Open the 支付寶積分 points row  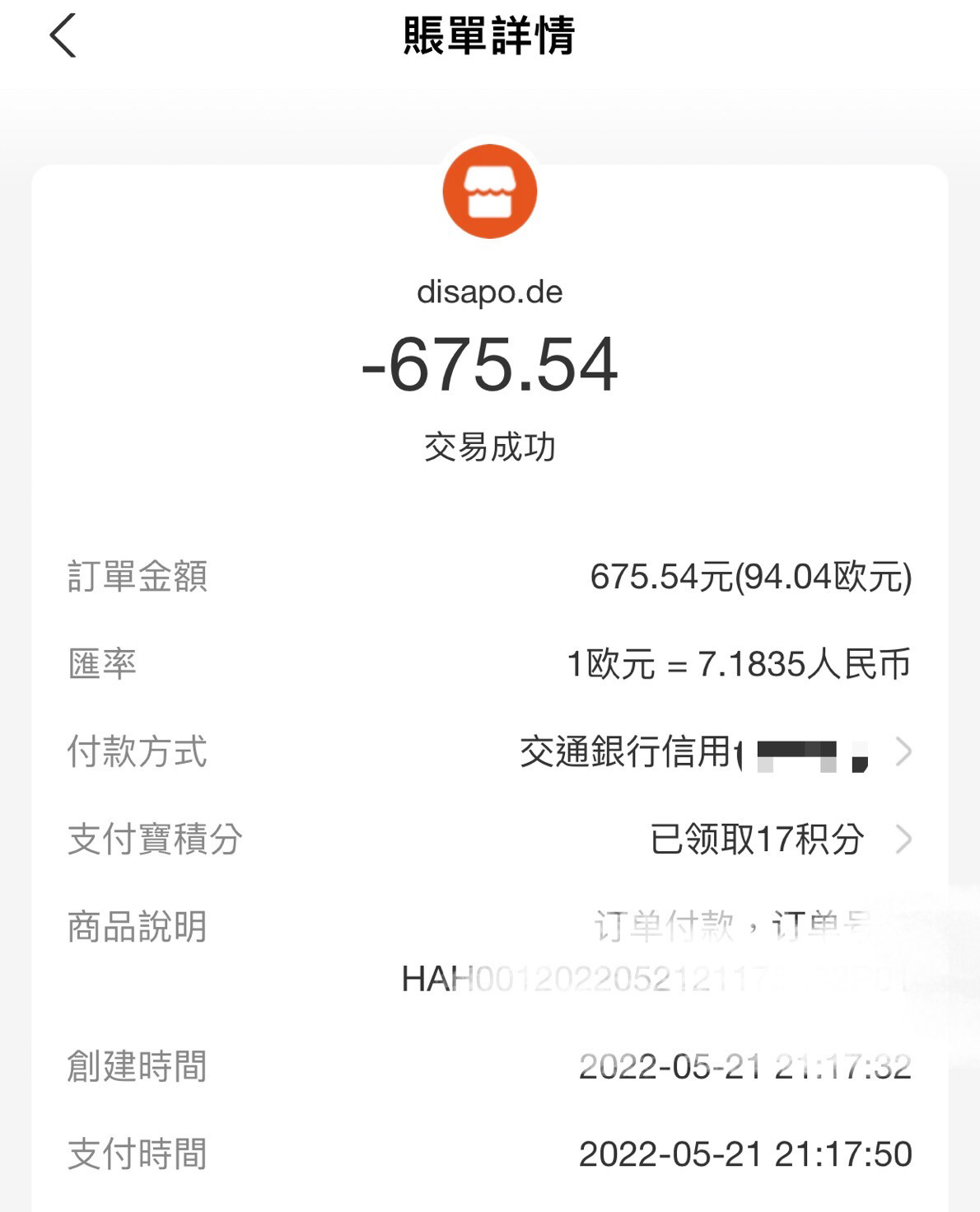pyautogui.click(x=903, y=840)
